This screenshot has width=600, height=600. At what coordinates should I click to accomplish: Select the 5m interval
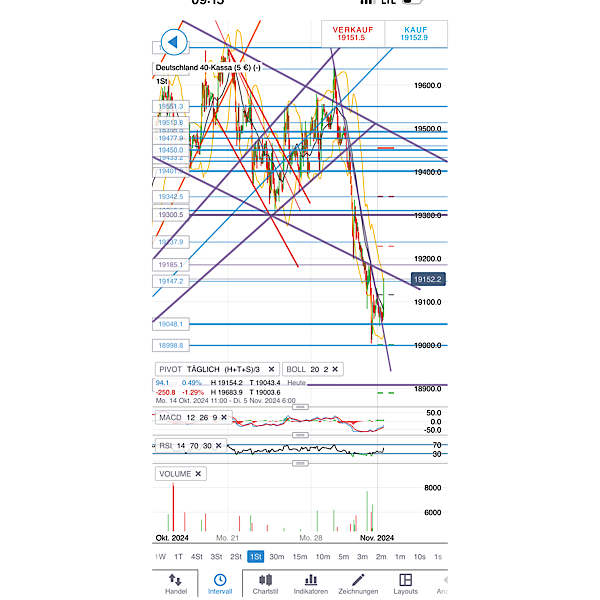pos(343,556)
